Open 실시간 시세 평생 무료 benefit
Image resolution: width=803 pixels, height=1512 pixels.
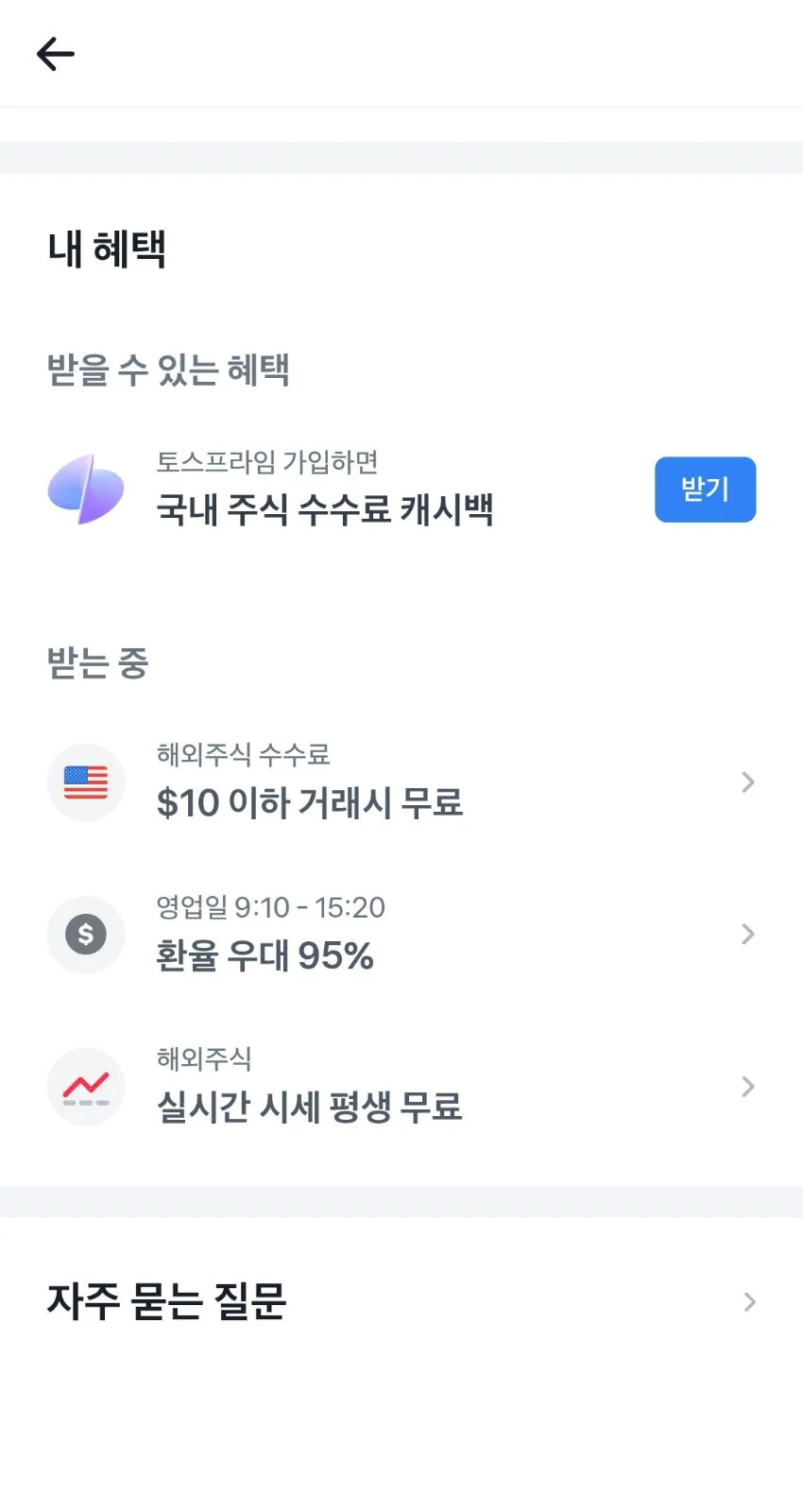401,1087
